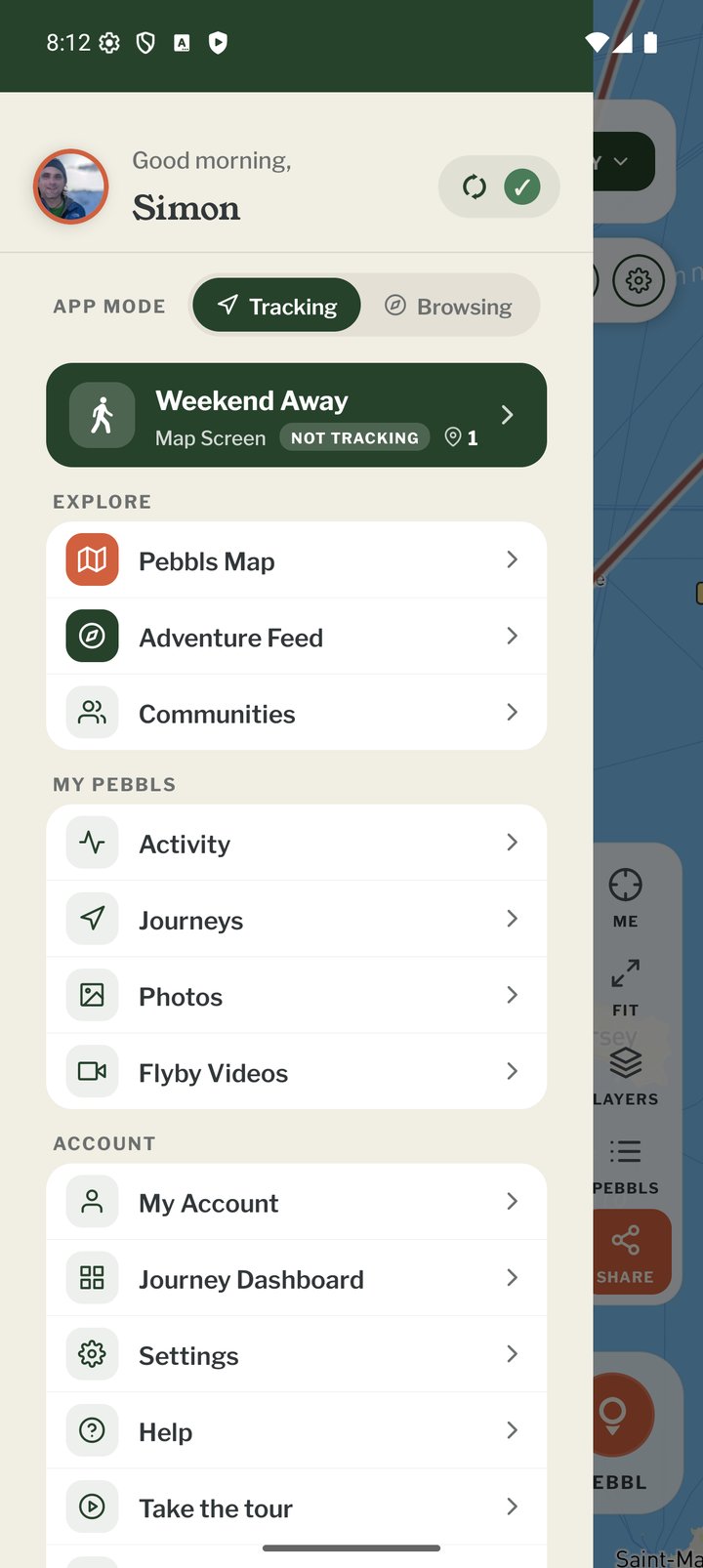Open the Help row
Screen dimensions: 703x1568
tap(296, 1430)
